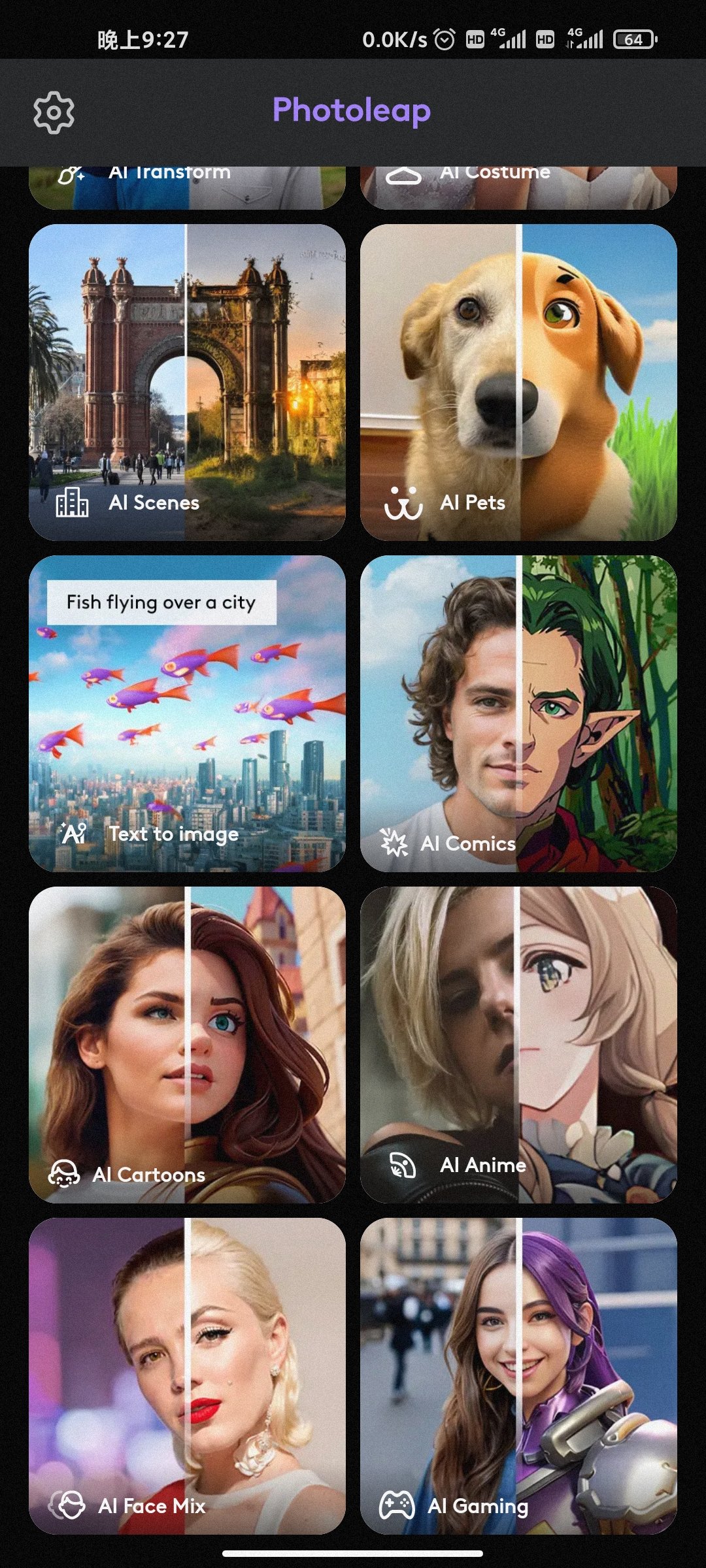Image resolution: width=706 pixels, height=1568 pixels.
Task: Open the AI Transform tile
Action: click(x=187, y=188)
